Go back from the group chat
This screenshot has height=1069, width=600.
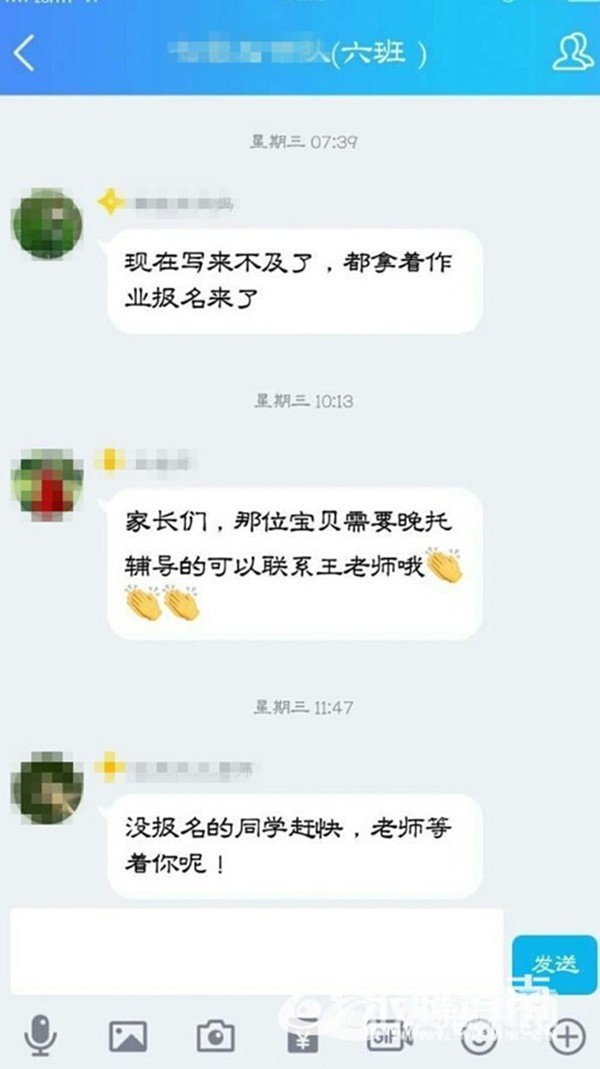click(25, 52)
